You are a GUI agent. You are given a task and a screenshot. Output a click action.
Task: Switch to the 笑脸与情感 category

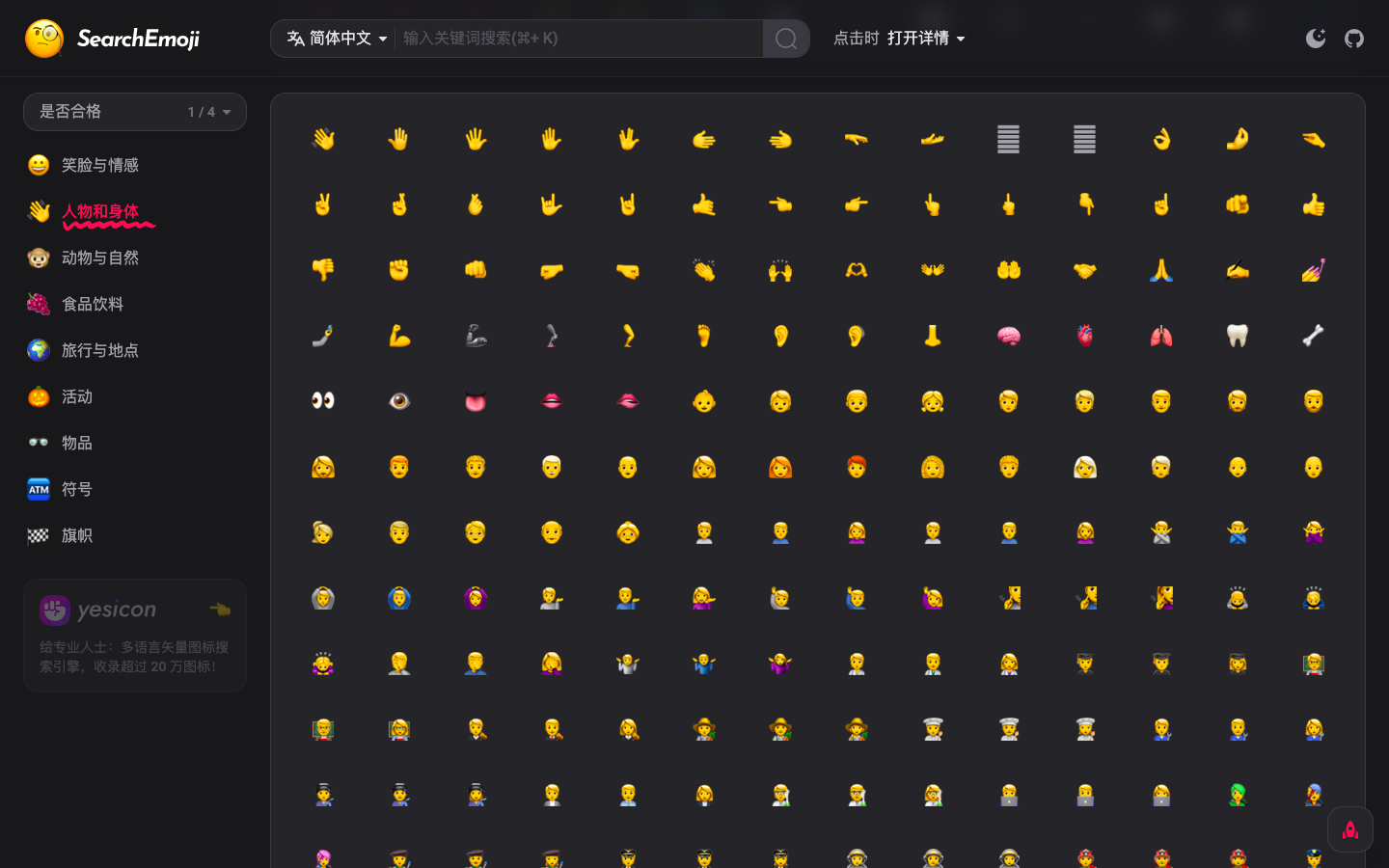click(99, 165)
